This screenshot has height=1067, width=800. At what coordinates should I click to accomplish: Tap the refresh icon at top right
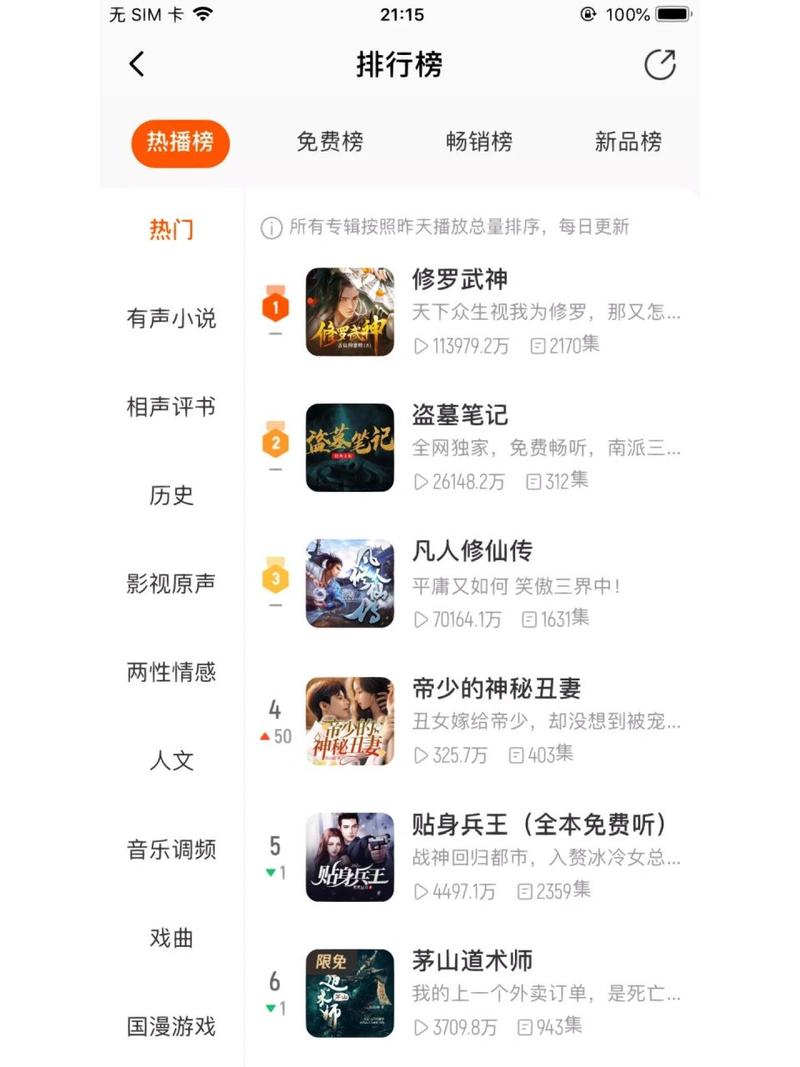pos(660,63)
